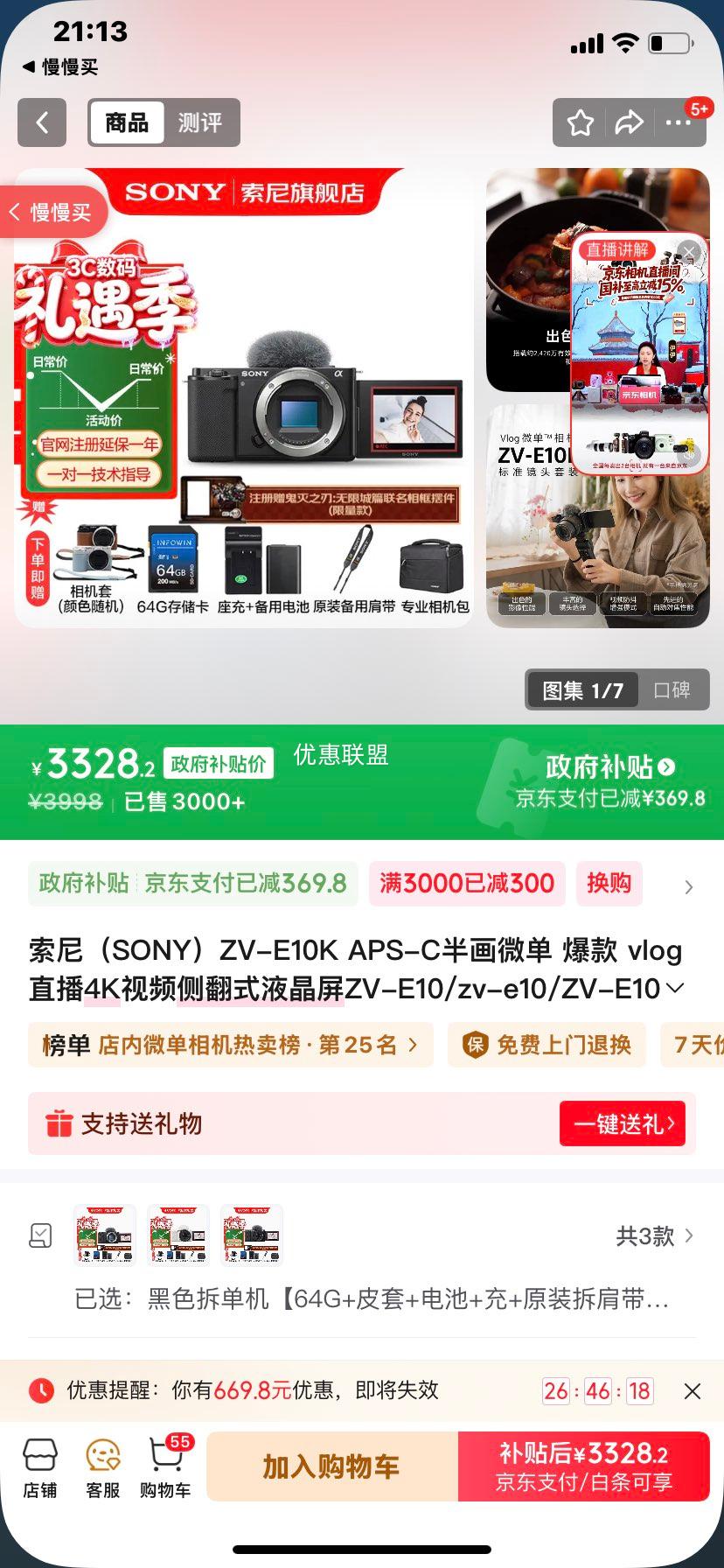Open the share options via share icon
Image resolution: width=724 pixels, height=1568 pixels.
tap(629, 123)
